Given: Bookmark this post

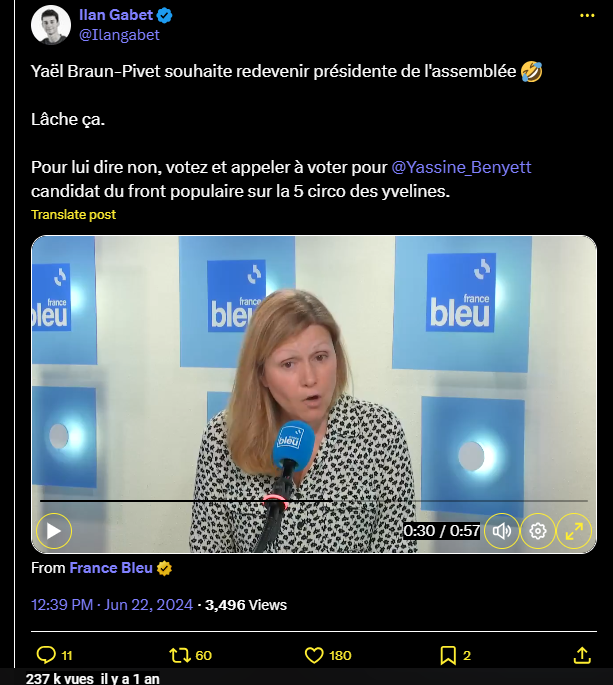Looking at the screenshot, I should coord(448,655).
